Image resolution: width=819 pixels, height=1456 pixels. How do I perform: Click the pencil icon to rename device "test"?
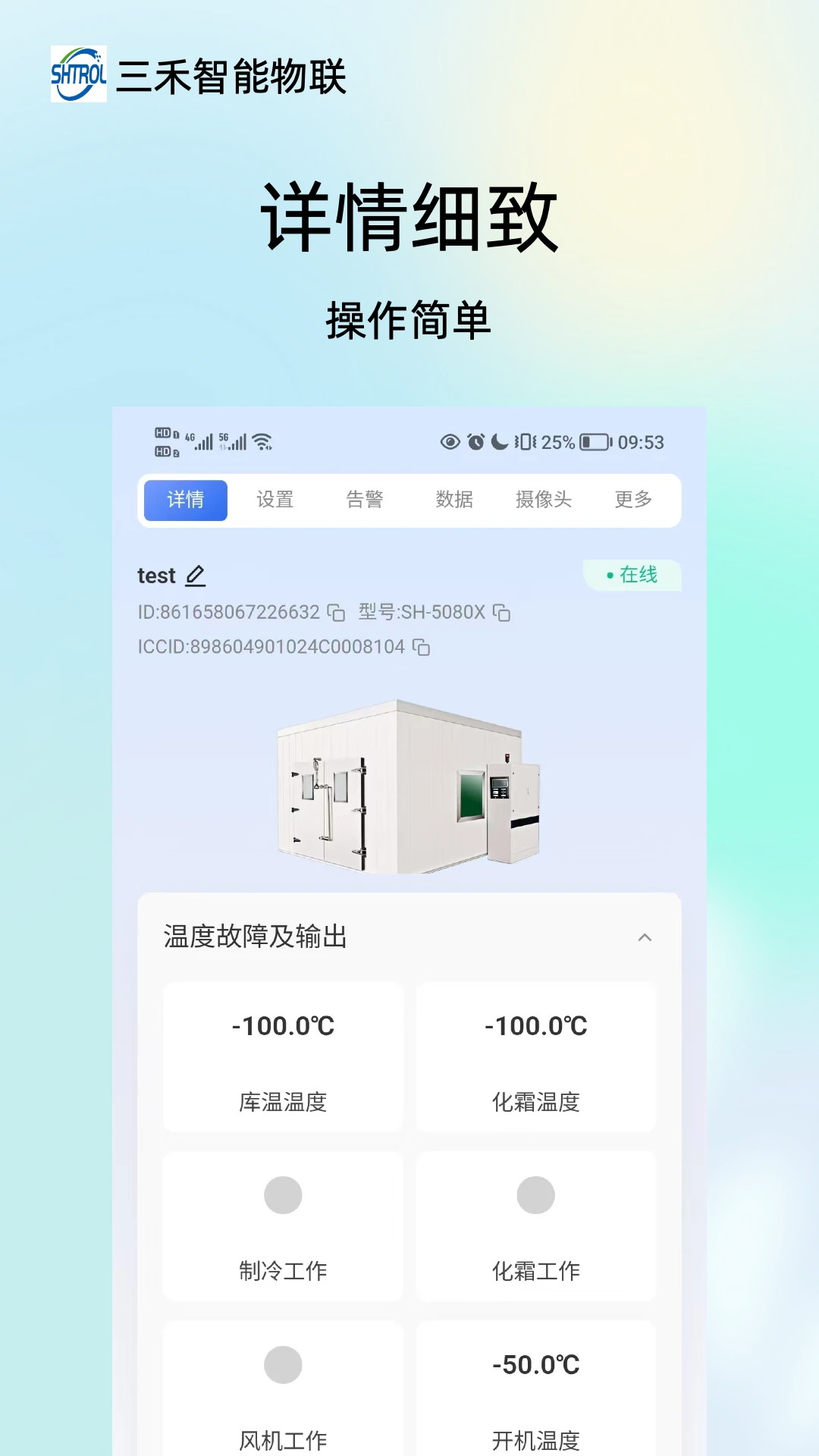tap(196, 576)
